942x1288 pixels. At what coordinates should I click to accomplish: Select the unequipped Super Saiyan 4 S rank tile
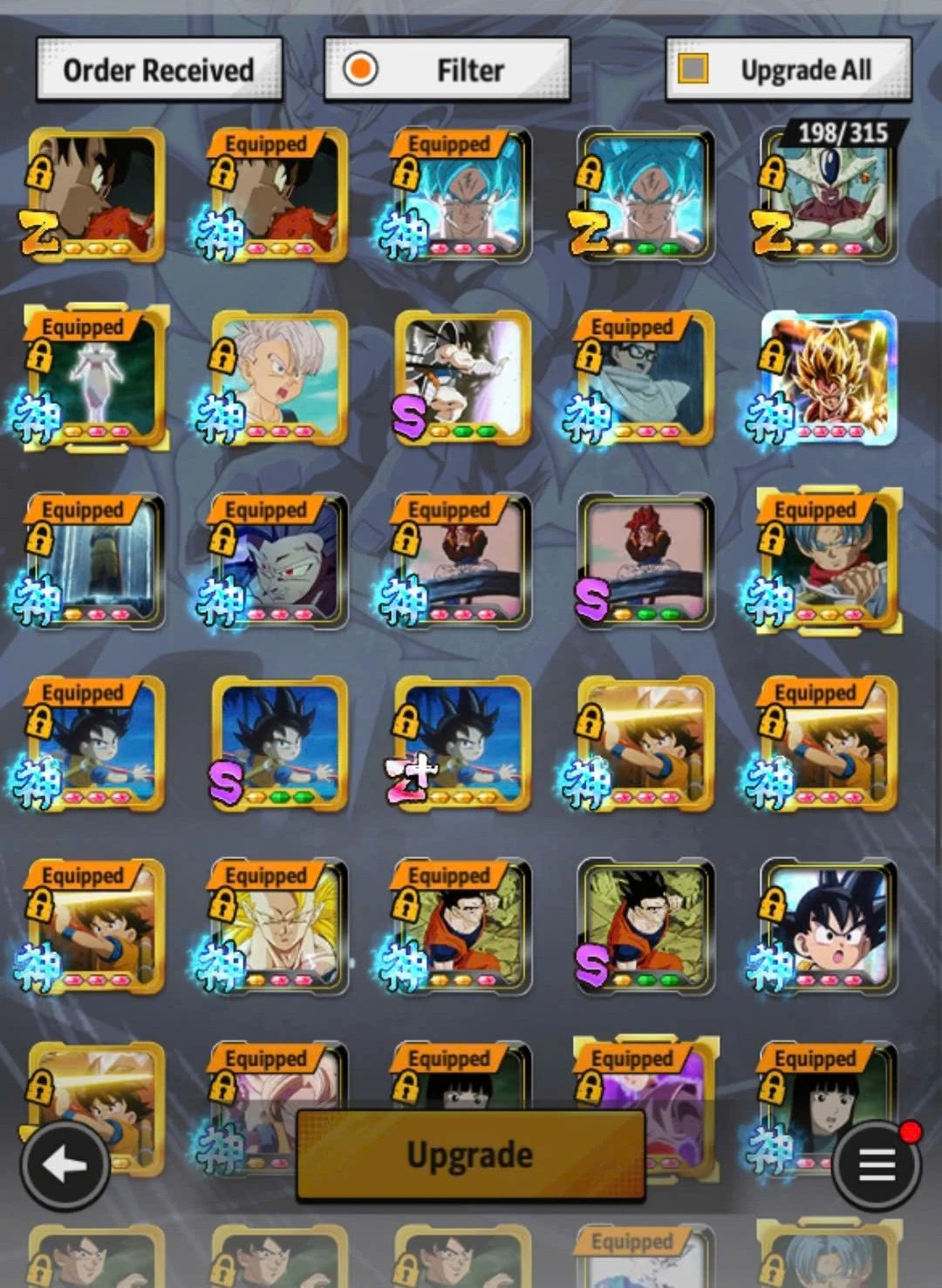646,561
